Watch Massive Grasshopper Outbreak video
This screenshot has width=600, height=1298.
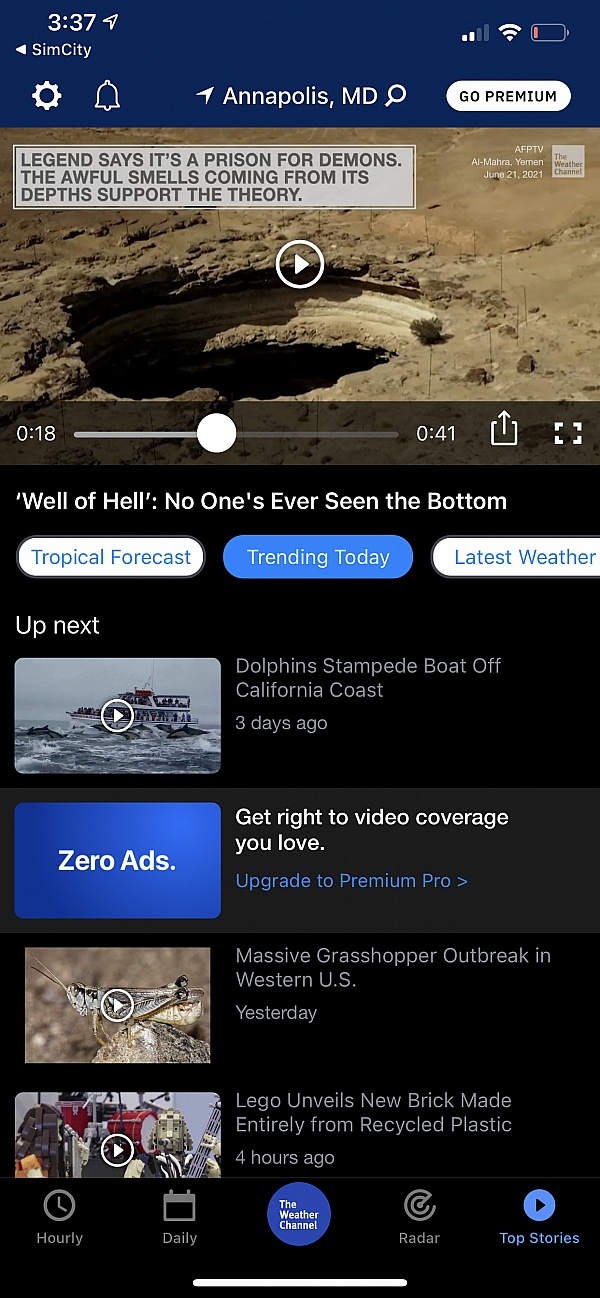(118, 1004)
